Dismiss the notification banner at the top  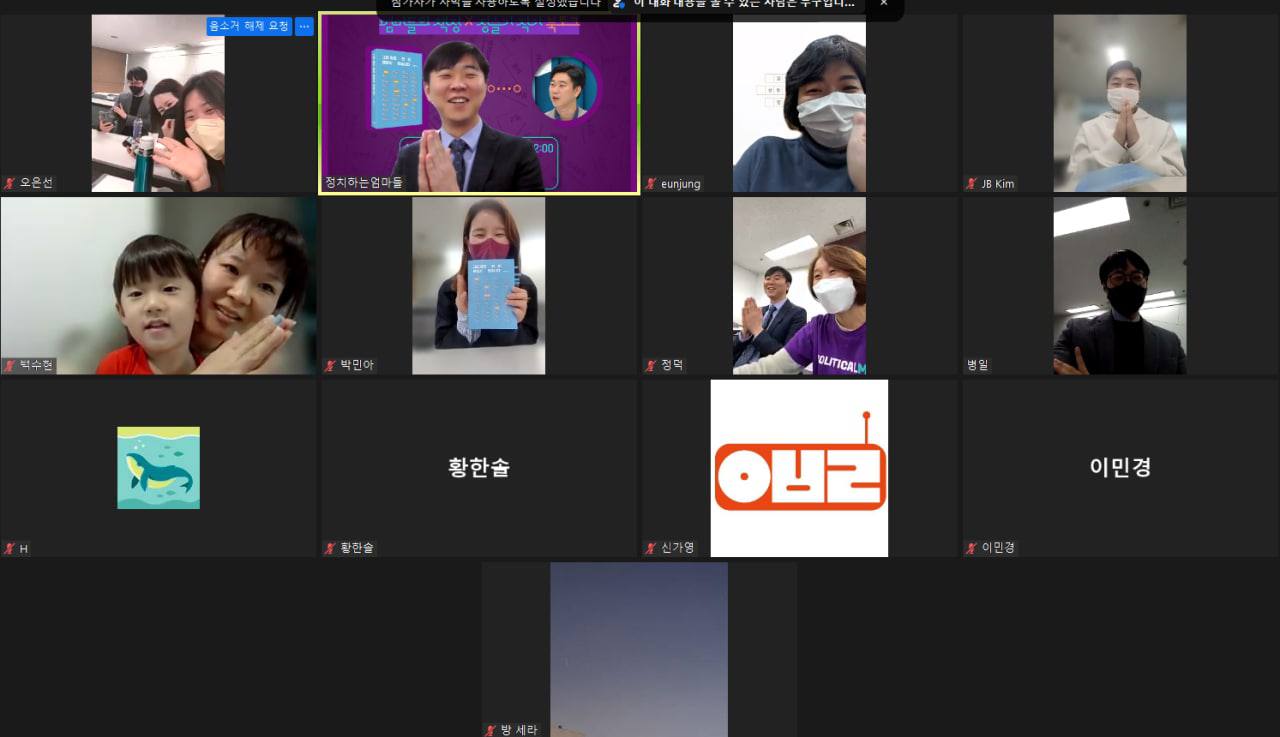[x=883, y=4]
